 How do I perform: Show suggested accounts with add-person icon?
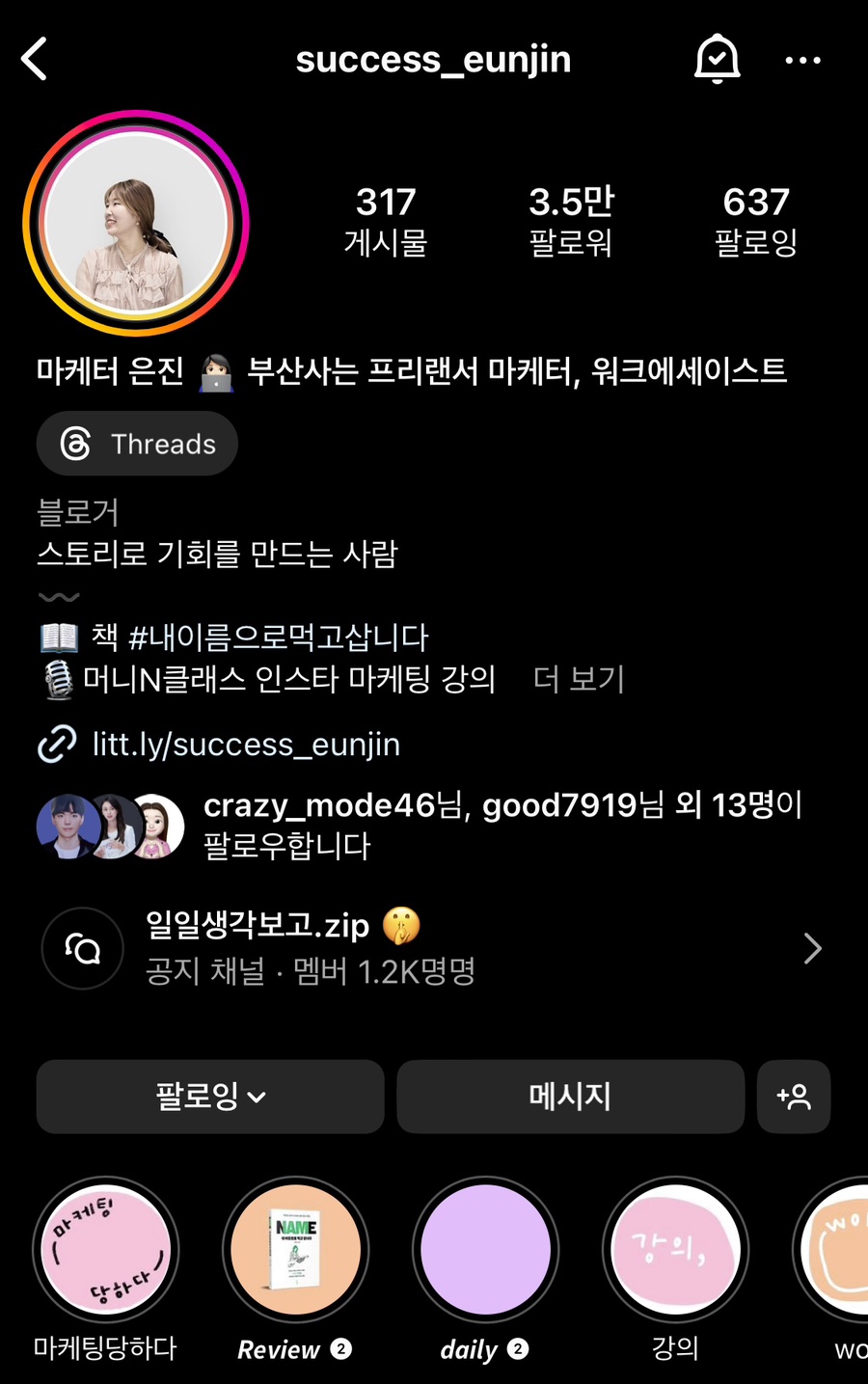pyautogui.click(x=794, y=1097)
